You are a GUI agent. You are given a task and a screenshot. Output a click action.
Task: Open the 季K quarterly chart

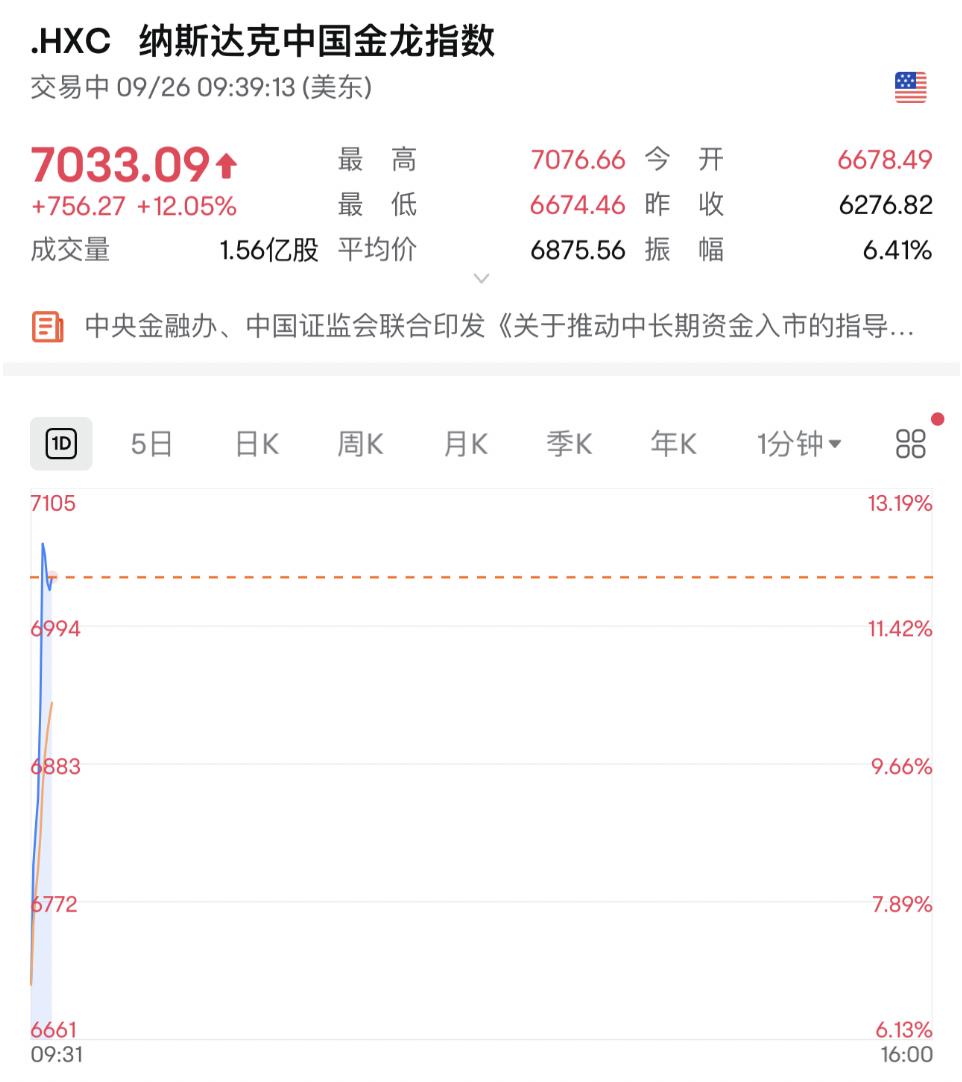tap(569, 444)
